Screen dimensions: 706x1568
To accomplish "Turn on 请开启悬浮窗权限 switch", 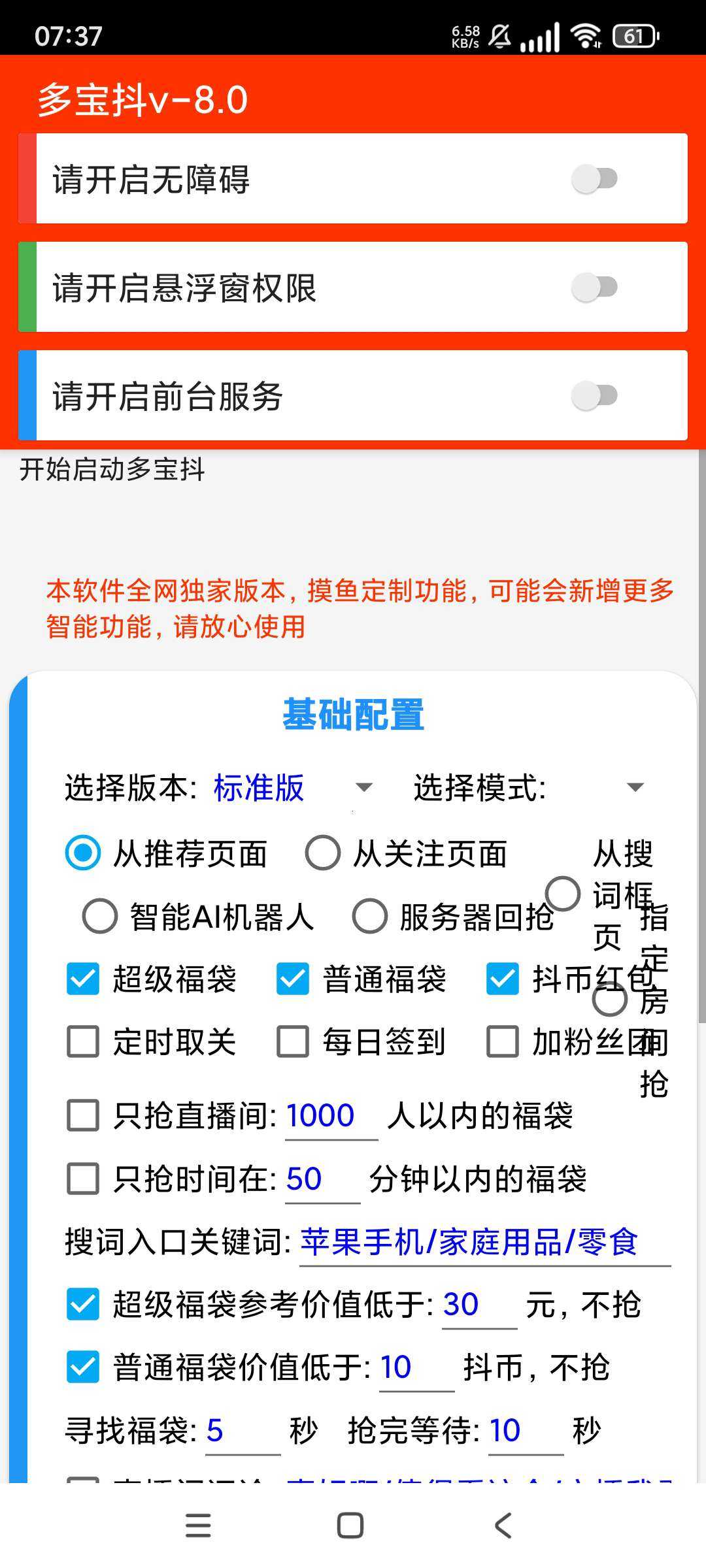I will pos(594,287).
